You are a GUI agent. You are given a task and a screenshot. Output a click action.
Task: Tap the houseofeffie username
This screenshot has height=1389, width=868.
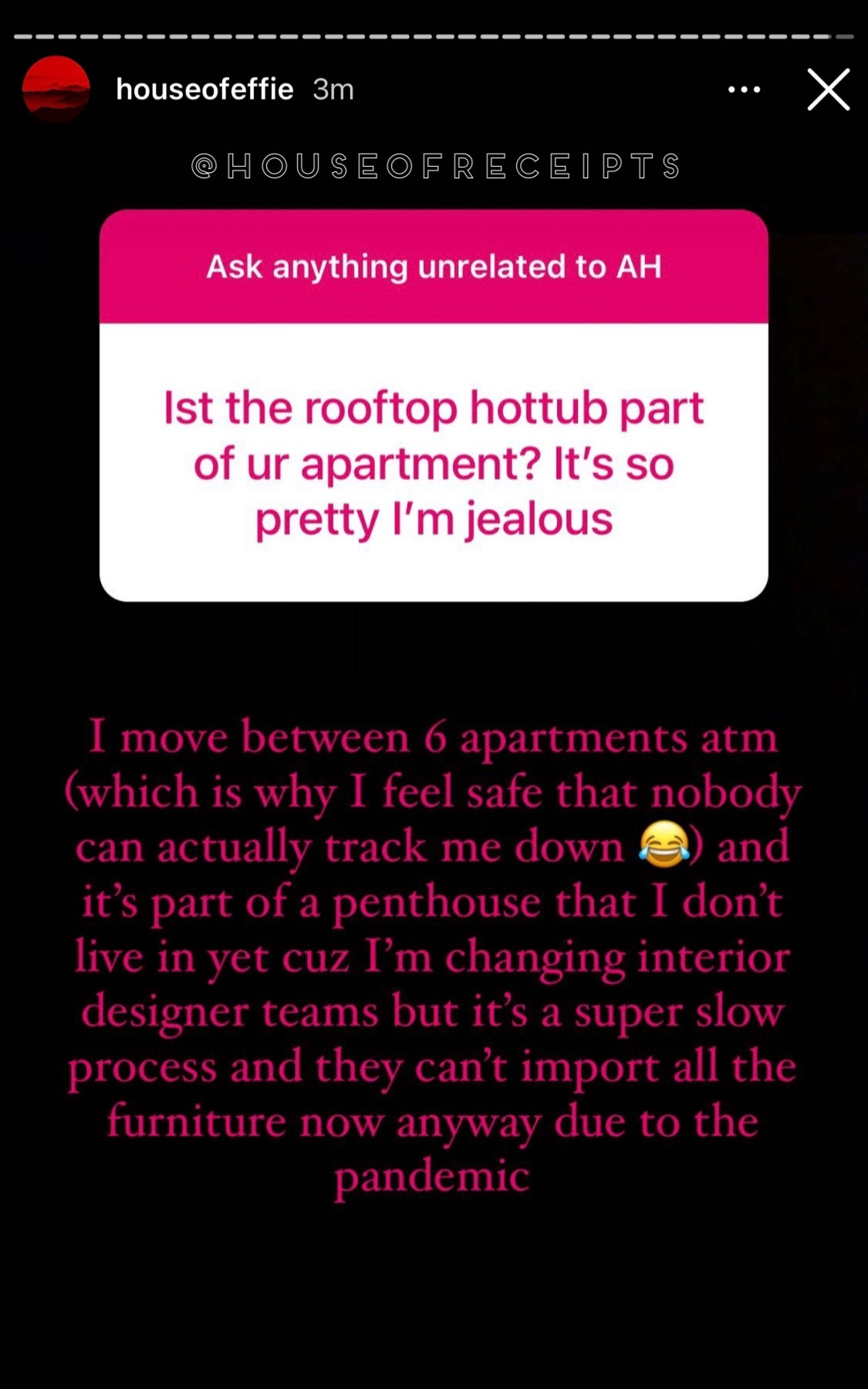point(204,90)
